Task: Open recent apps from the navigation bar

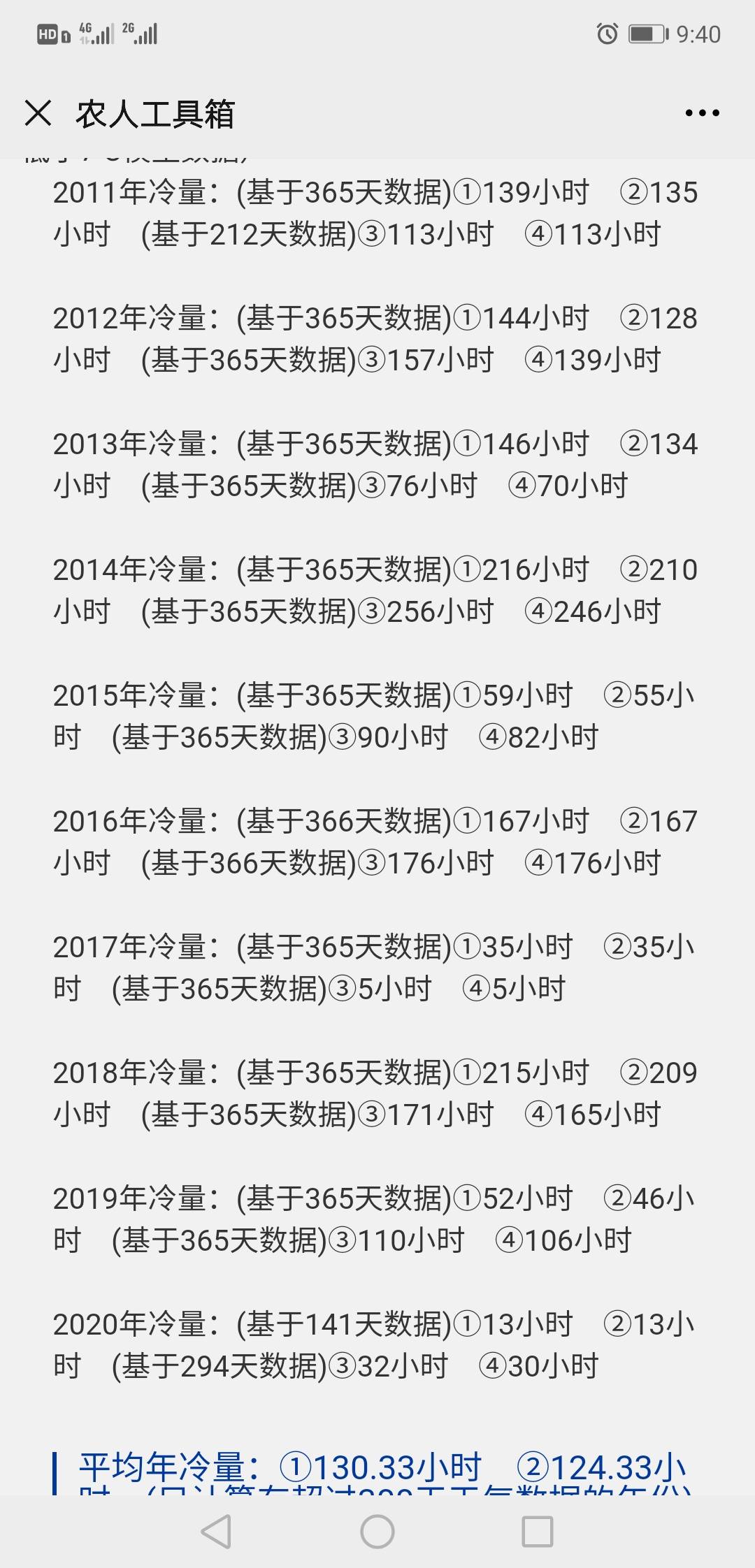Action: (538, 1531)
